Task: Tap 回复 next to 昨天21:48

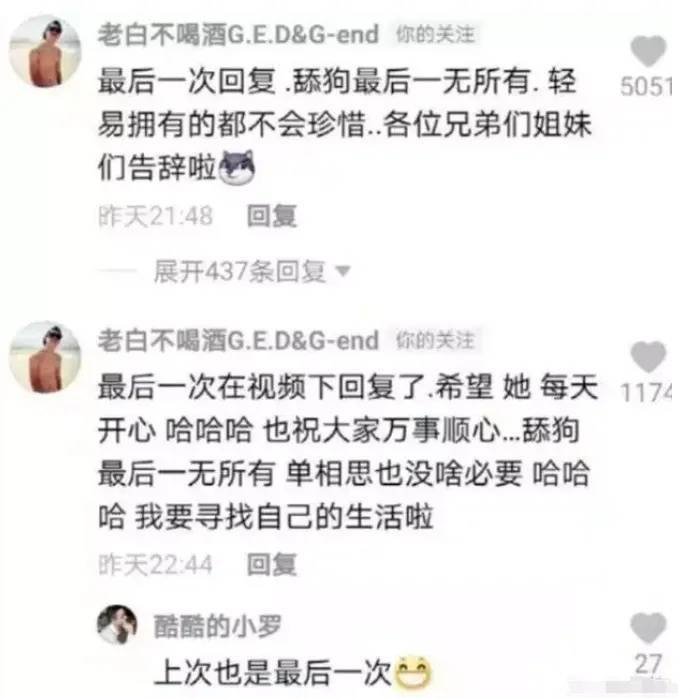Action: pos(272,215)
